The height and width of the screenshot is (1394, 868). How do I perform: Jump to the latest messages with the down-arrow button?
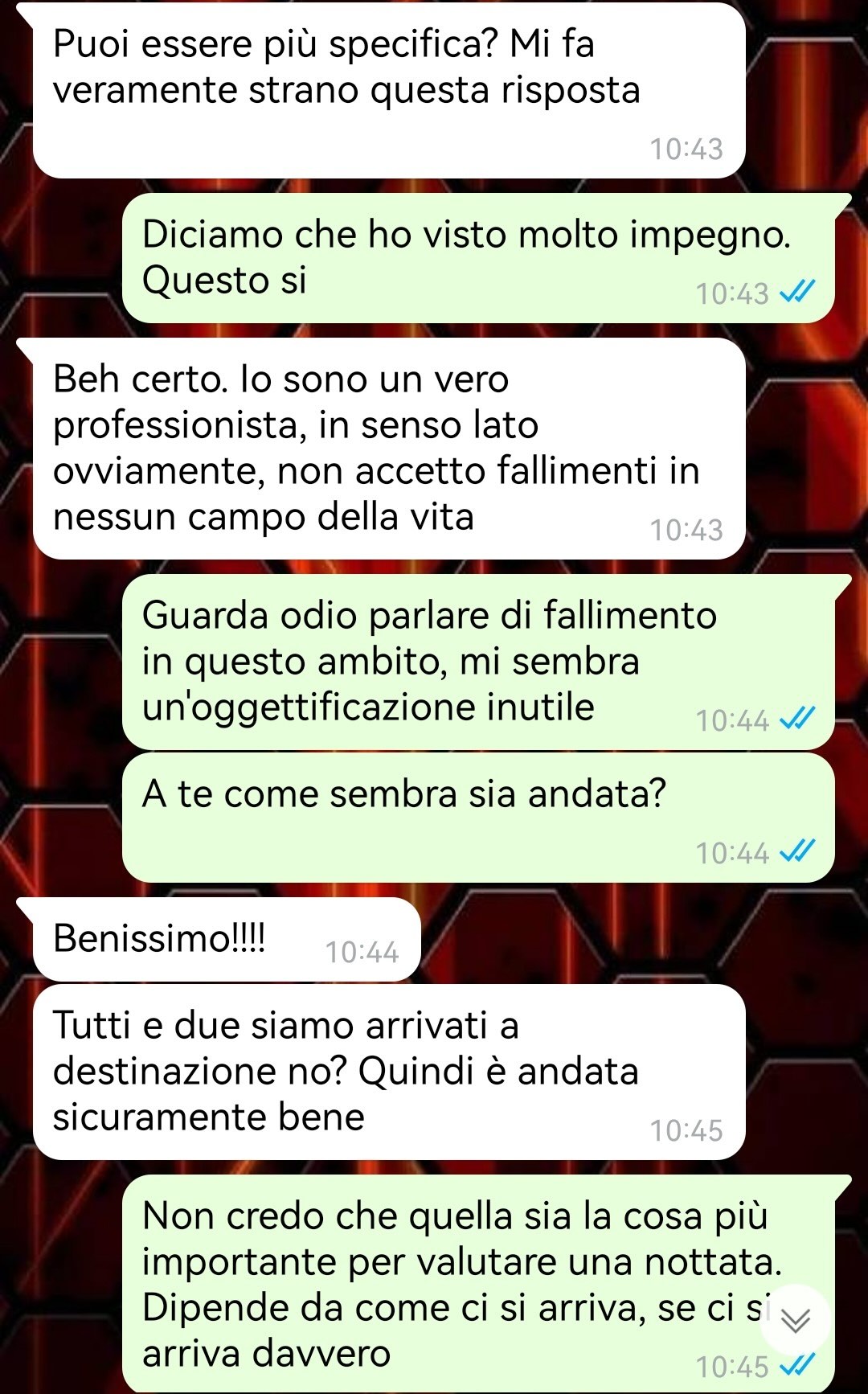[795, 1320]
